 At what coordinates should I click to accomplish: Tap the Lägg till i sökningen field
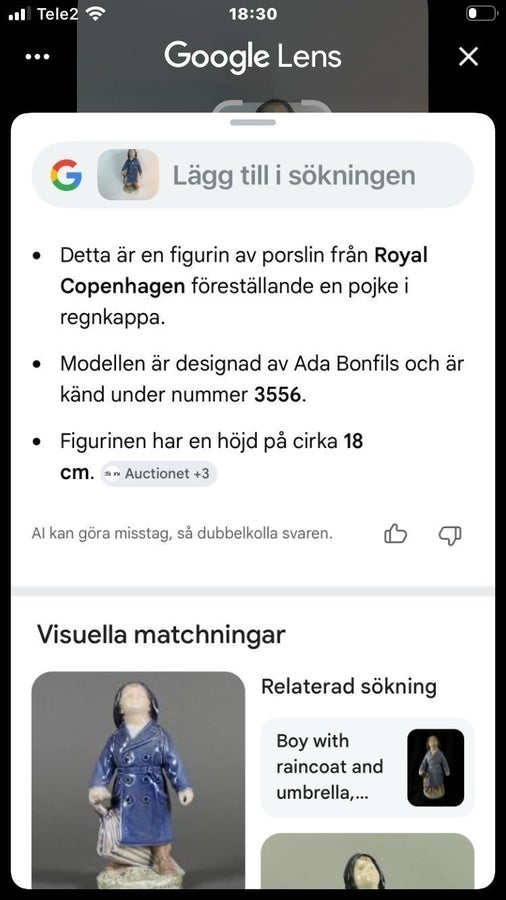click(253, 175)
